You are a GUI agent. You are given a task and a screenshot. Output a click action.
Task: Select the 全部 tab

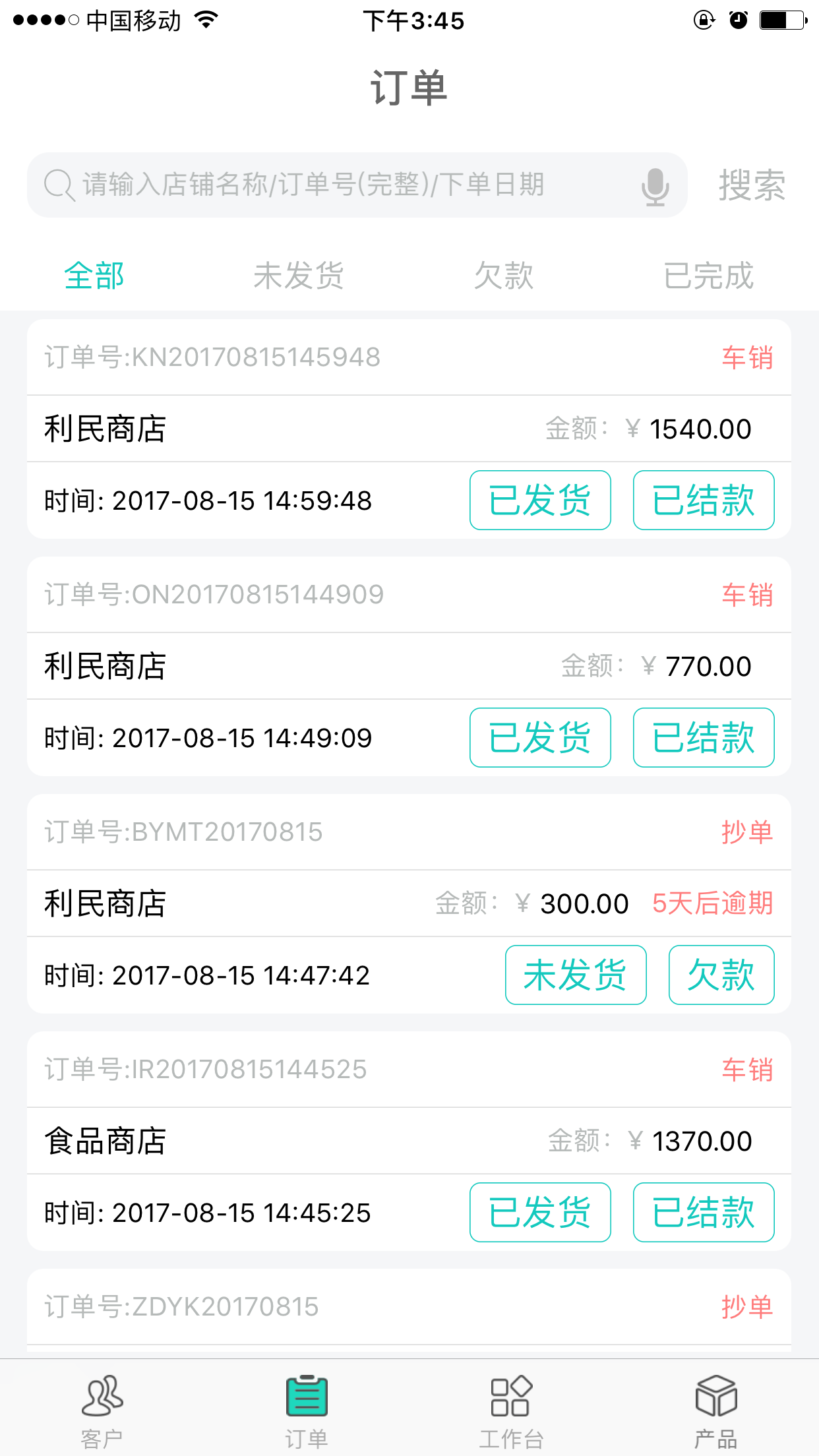(x=94, y=276)
